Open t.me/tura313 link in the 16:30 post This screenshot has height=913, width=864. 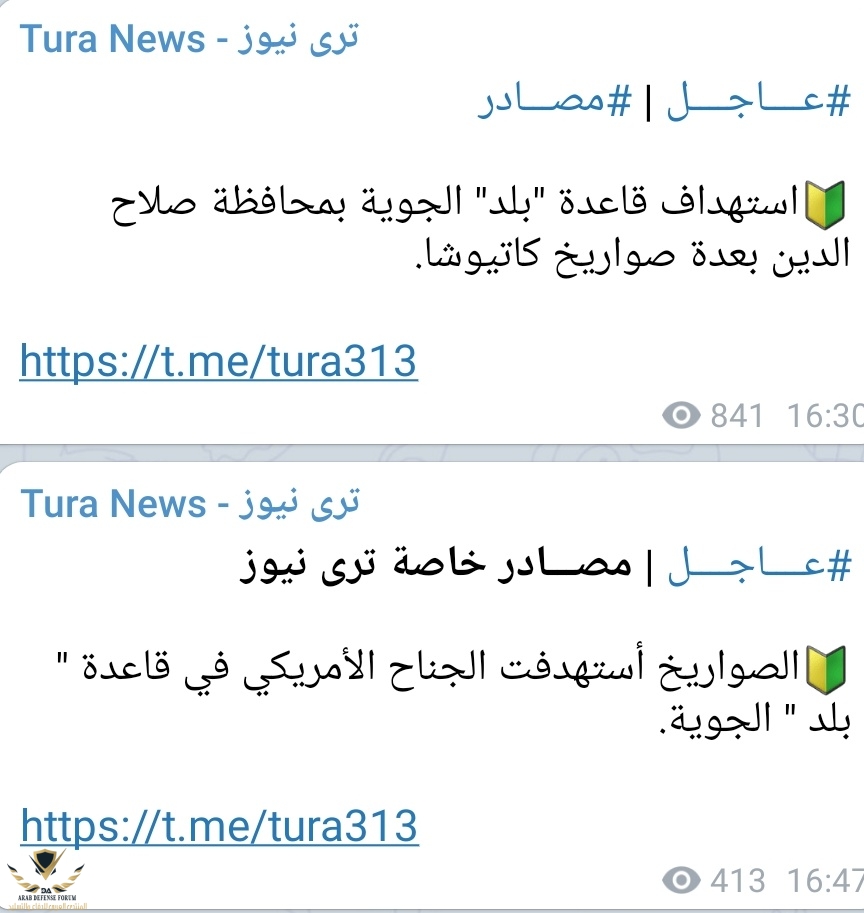point(218,361)
